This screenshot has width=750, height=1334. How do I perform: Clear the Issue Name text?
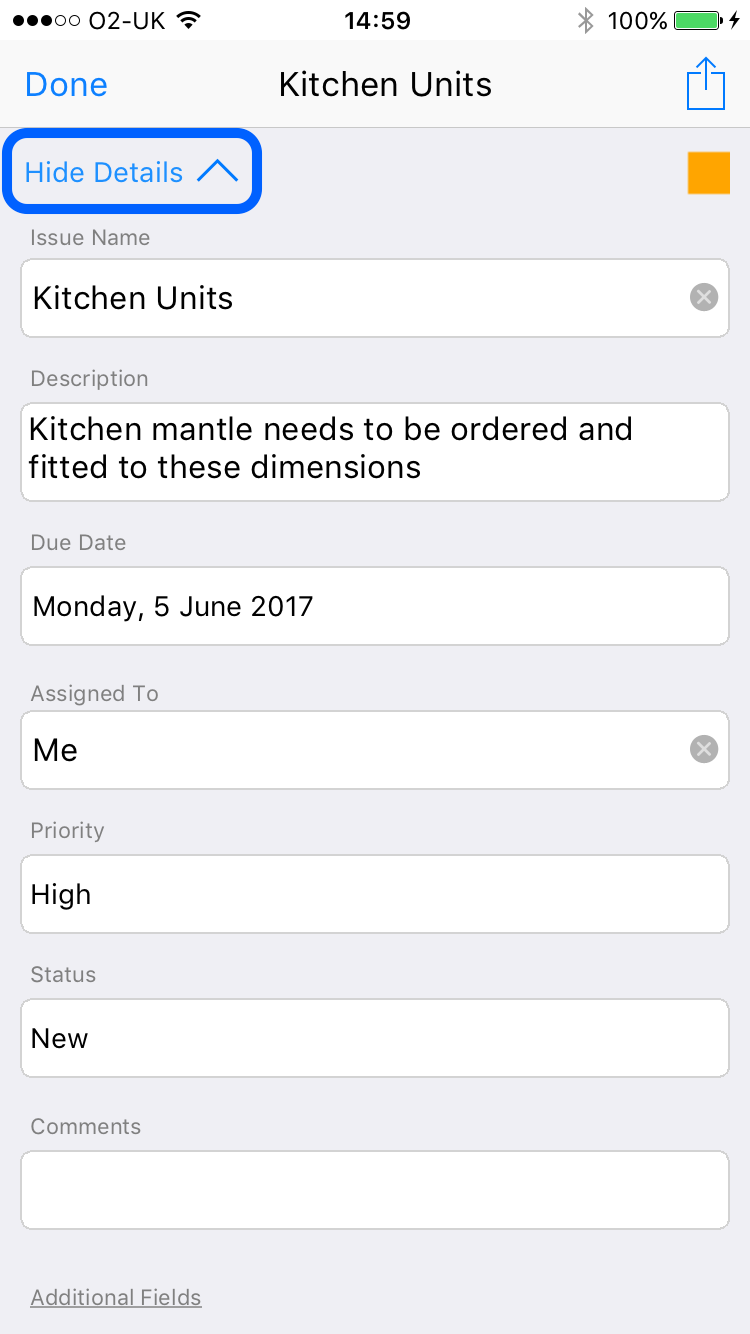704,297
